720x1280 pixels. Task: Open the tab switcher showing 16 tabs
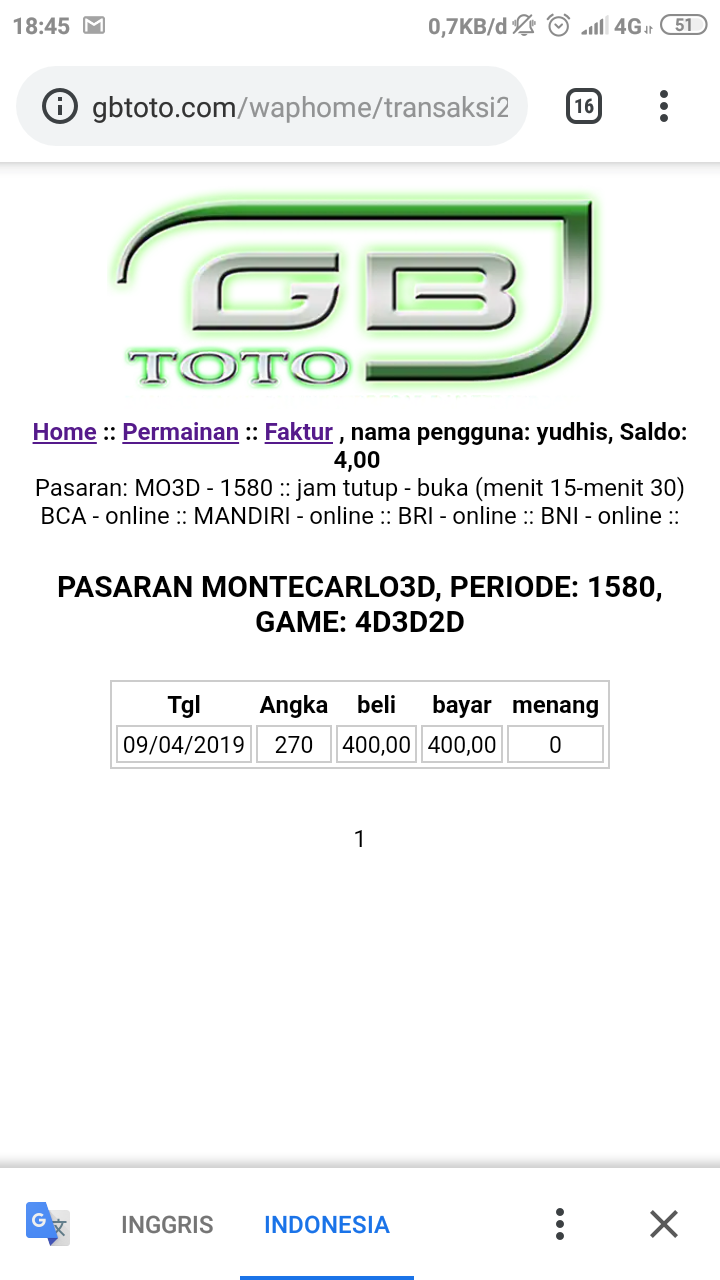click(x=584, y=106)
